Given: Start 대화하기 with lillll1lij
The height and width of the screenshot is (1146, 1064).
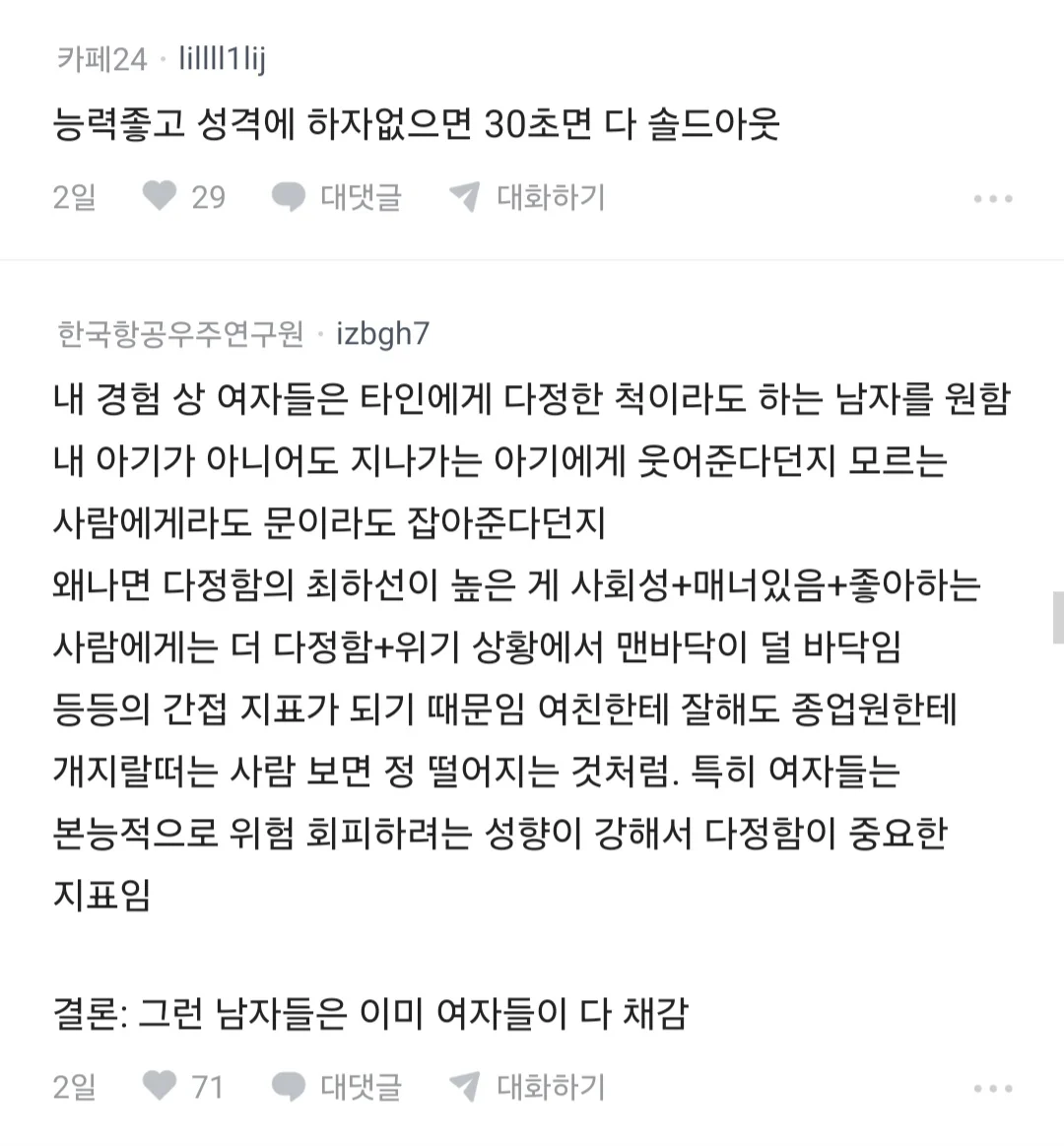Looking at the screenshot, I should tap(527, 197).
